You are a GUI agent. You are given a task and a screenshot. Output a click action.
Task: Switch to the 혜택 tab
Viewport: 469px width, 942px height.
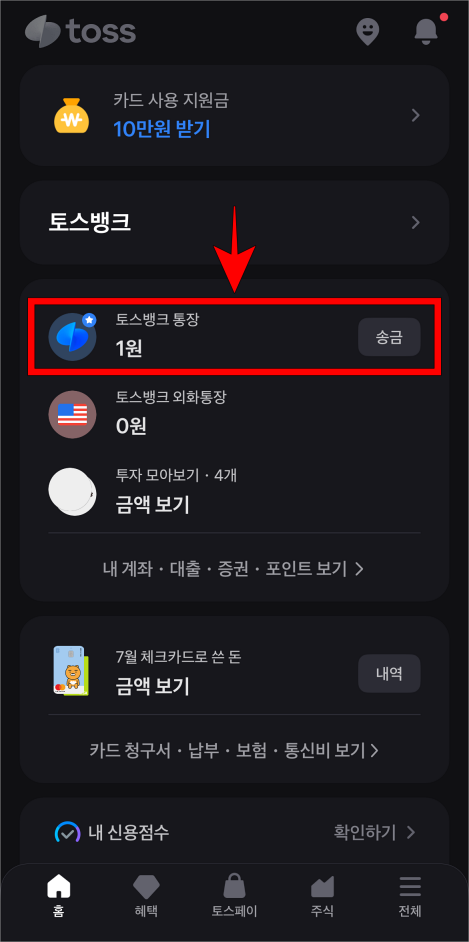[146, 896]
